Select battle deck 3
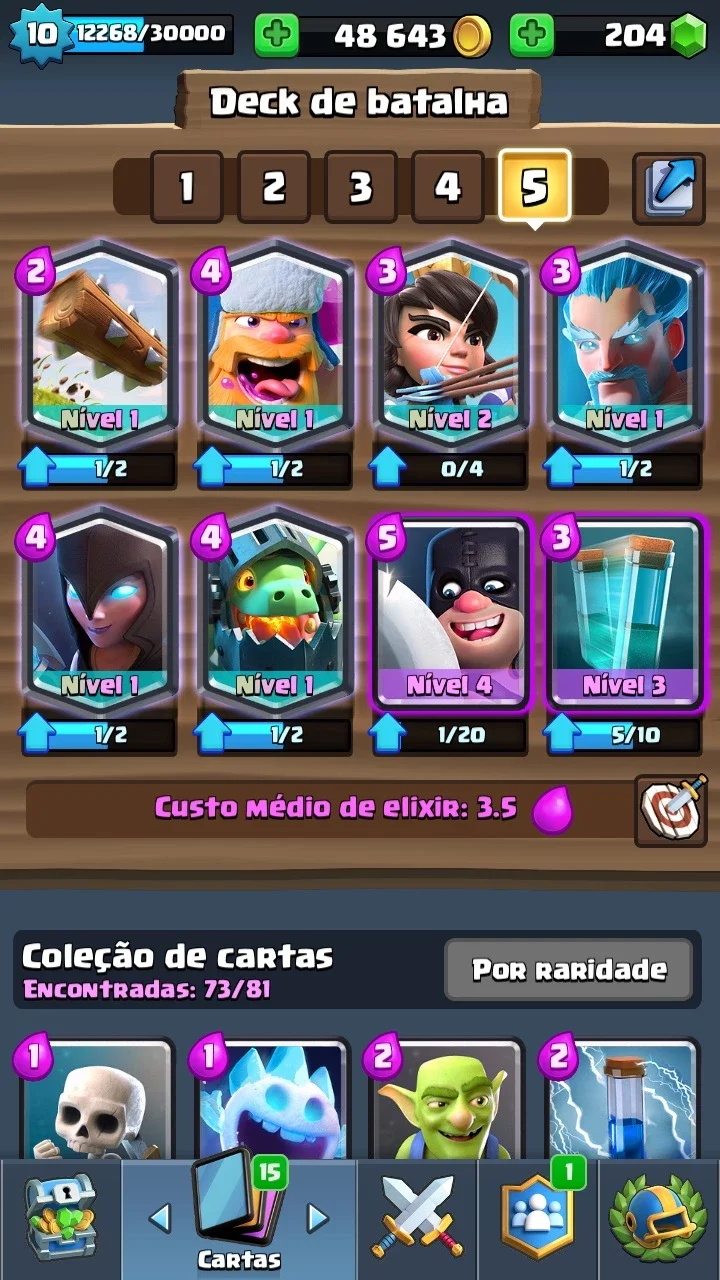Screen dimensions: 720x1280 point(360,187)
